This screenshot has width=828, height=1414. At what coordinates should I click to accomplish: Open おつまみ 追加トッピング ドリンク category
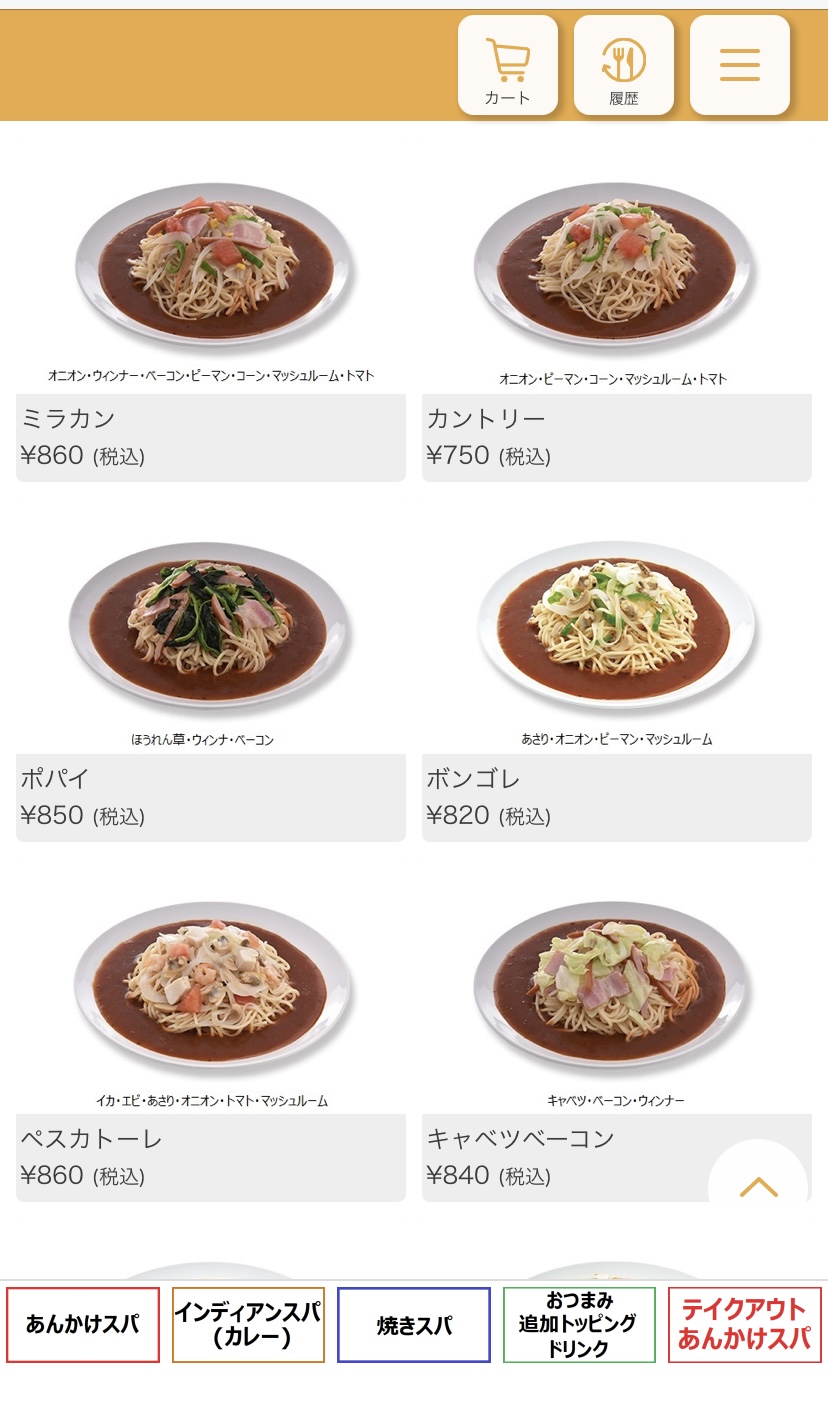point(579,1325)
